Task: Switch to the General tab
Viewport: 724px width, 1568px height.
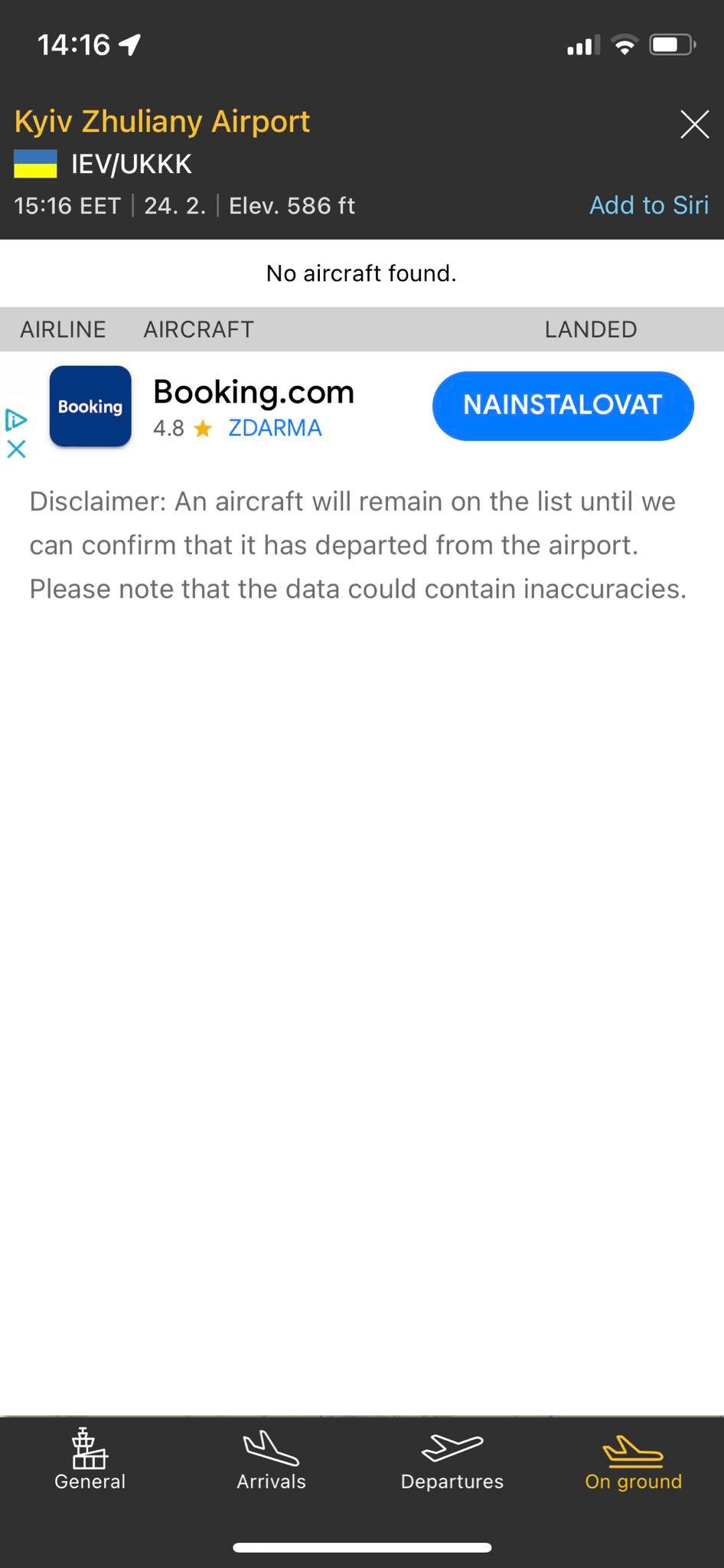Action: tap(90, 1461)
